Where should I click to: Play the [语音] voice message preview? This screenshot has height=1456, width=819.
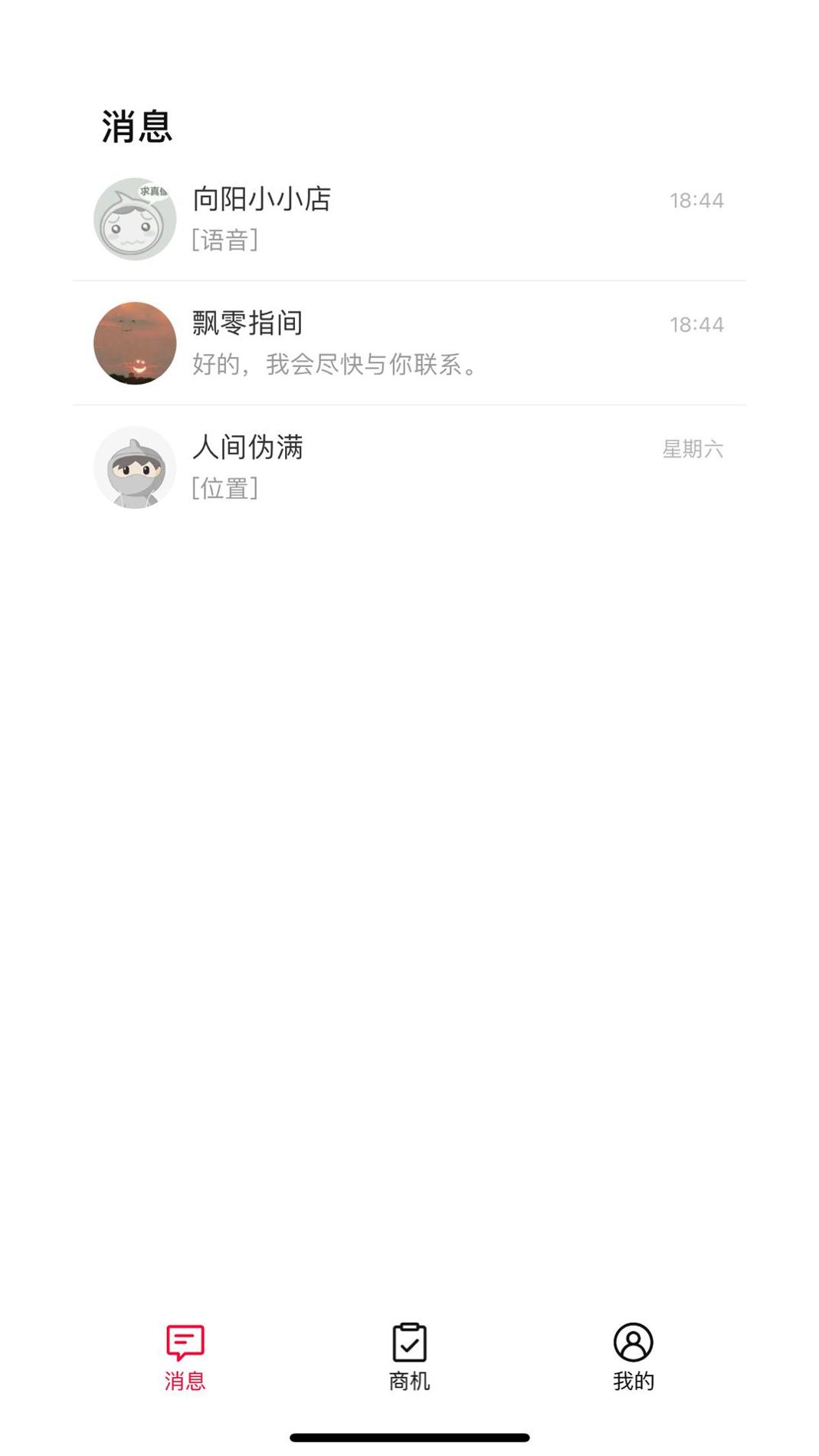[225, 240]
